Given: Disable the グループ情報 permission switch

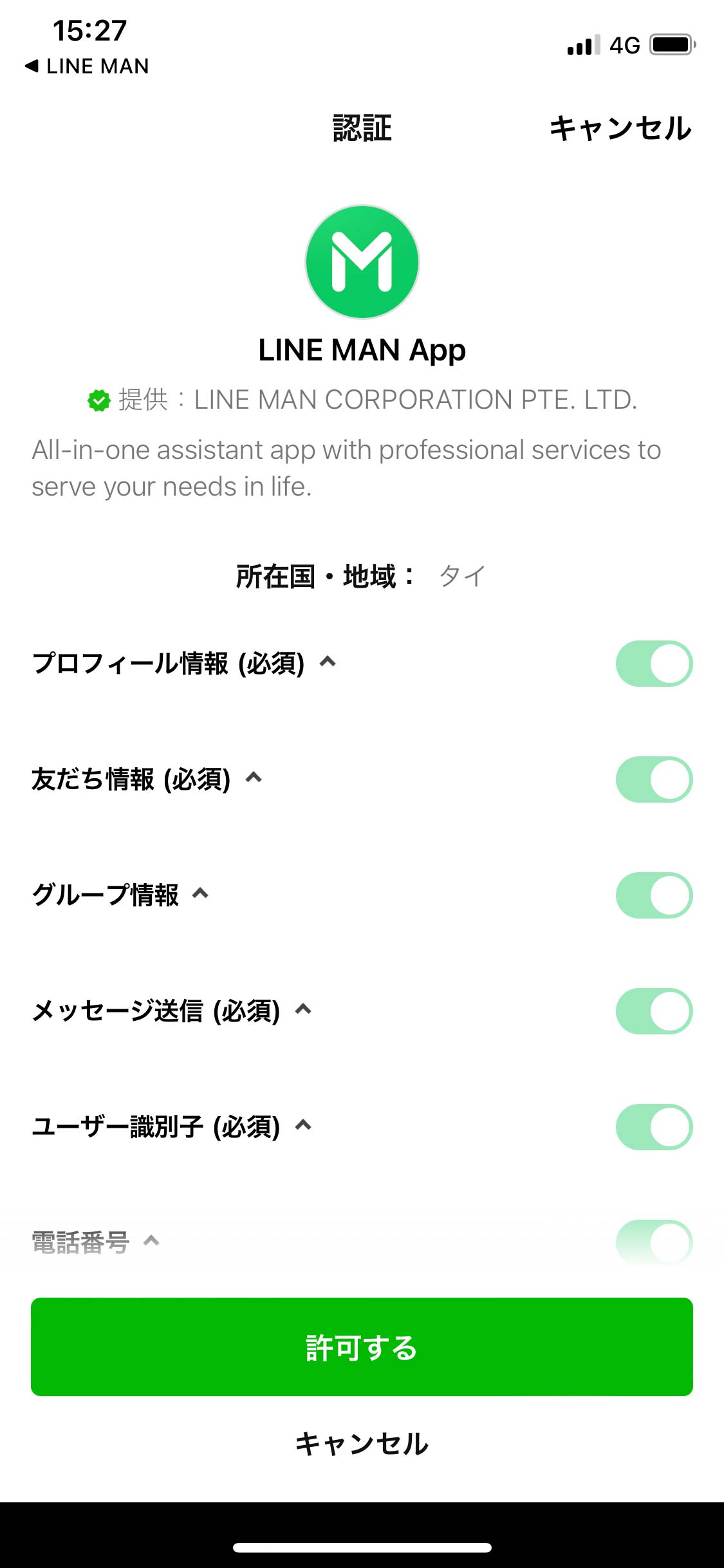Looking at the screenshot, I should [x=654, y=895].
